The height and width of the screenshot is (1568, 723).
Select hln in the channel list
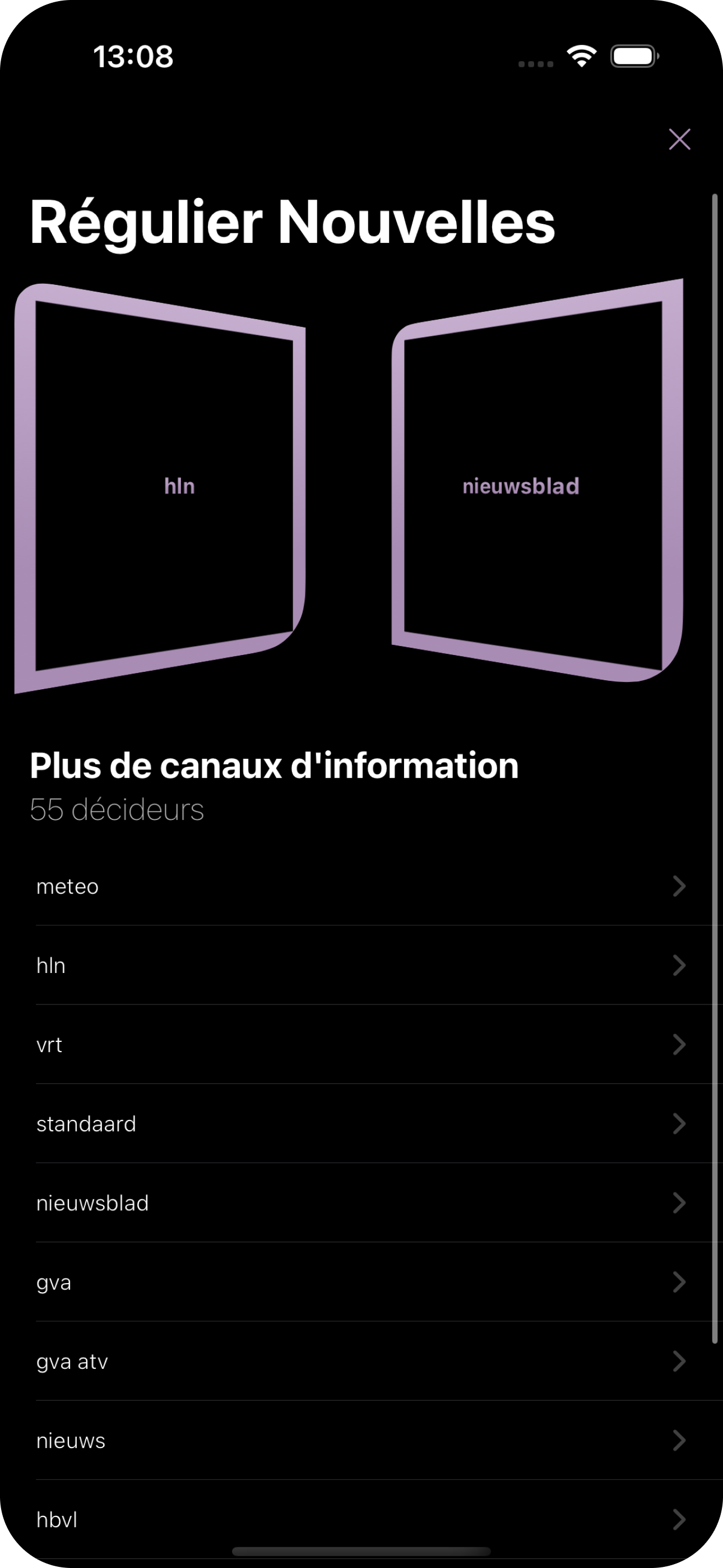(x=361, y=965)
